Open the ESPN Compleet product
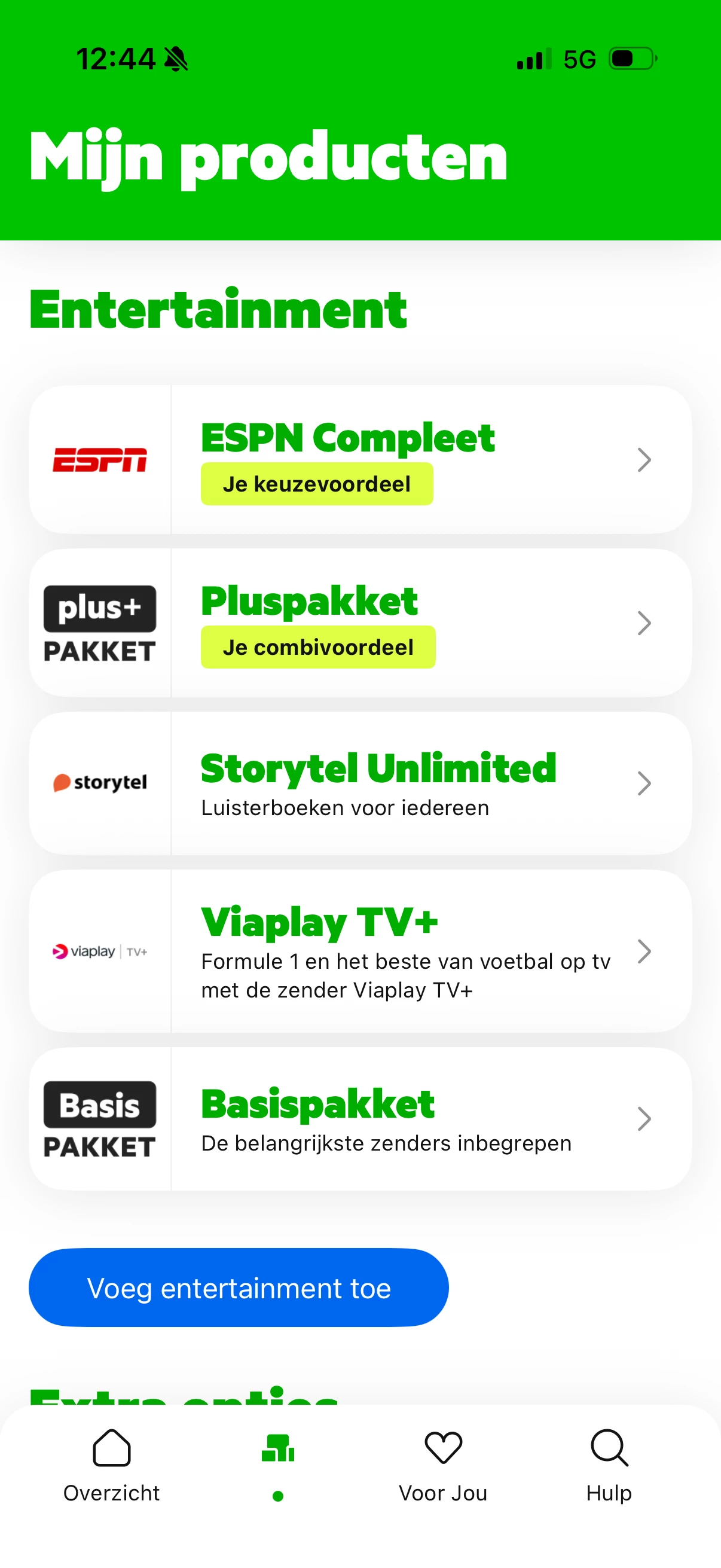The height and width of the screenshot is (1568, 721). [x=360, y=459]
